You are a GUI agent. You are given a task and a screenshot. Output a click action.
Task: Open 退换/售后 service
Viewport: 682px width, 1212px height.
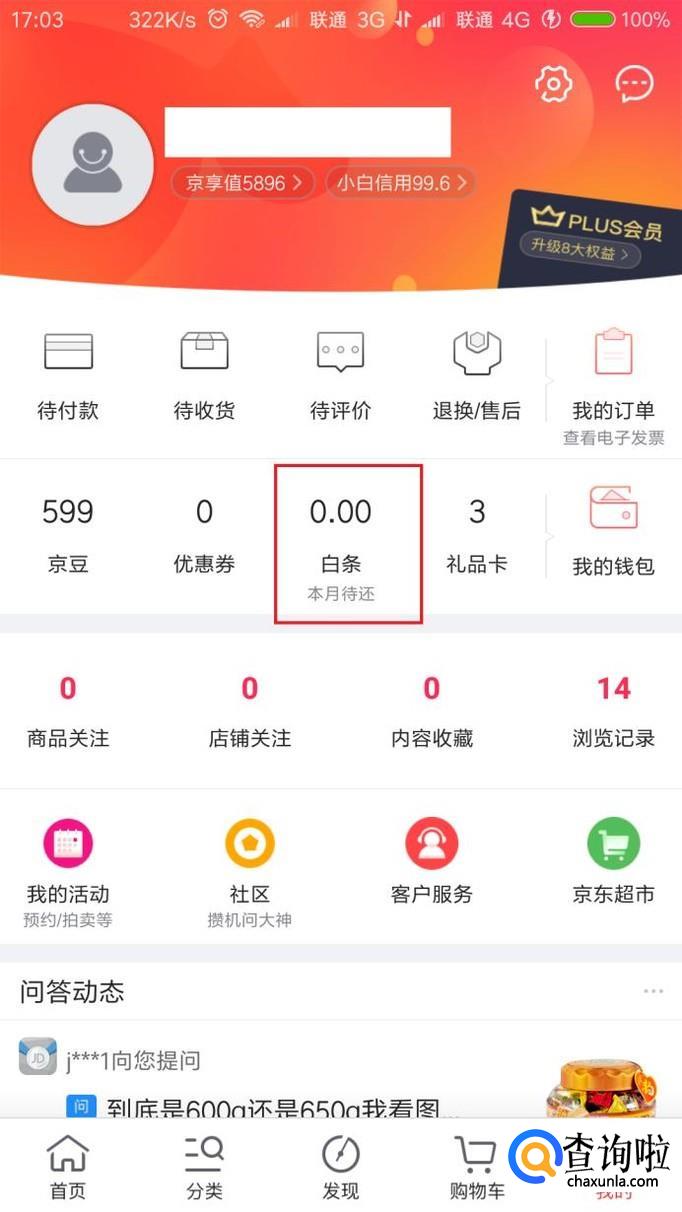pos(476,377)
